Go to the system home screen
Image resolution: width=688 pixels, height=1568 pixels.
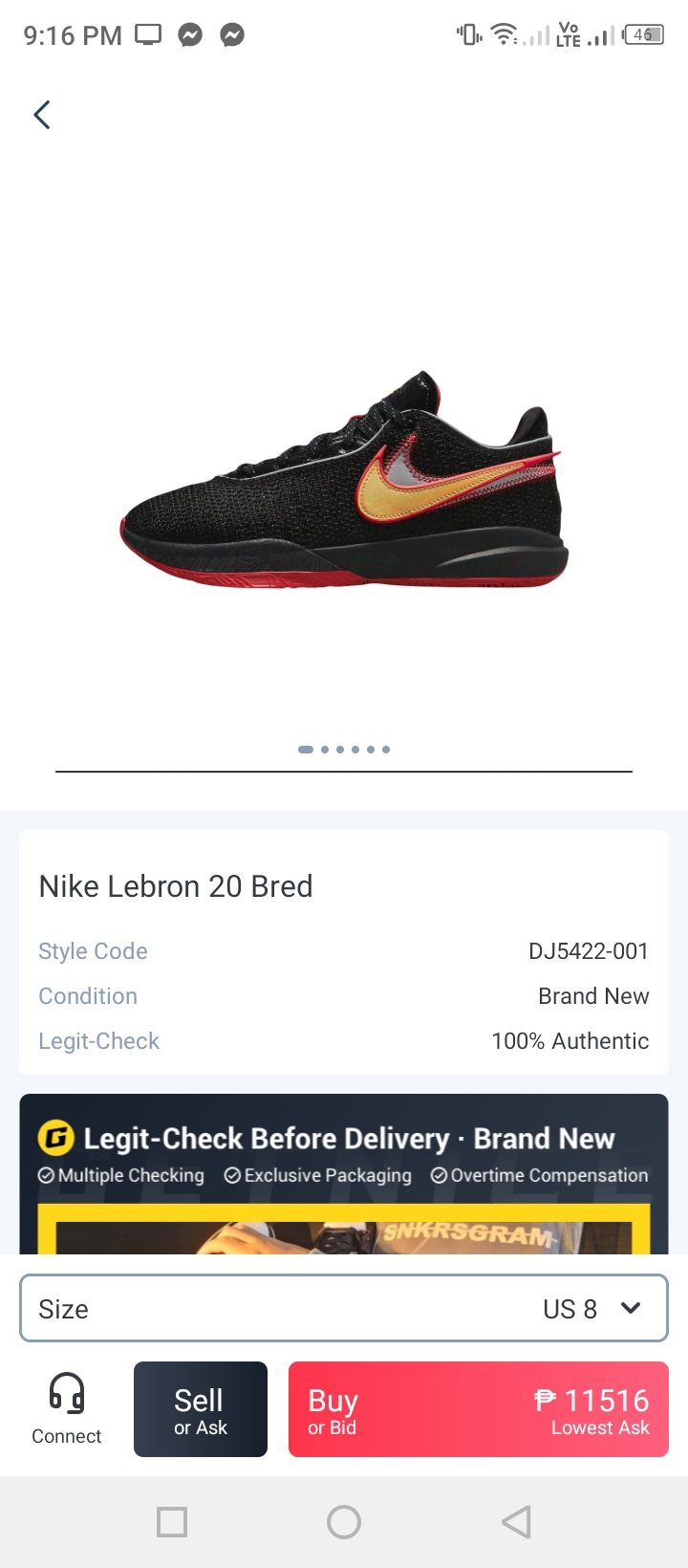click(x=344, y=1522)
